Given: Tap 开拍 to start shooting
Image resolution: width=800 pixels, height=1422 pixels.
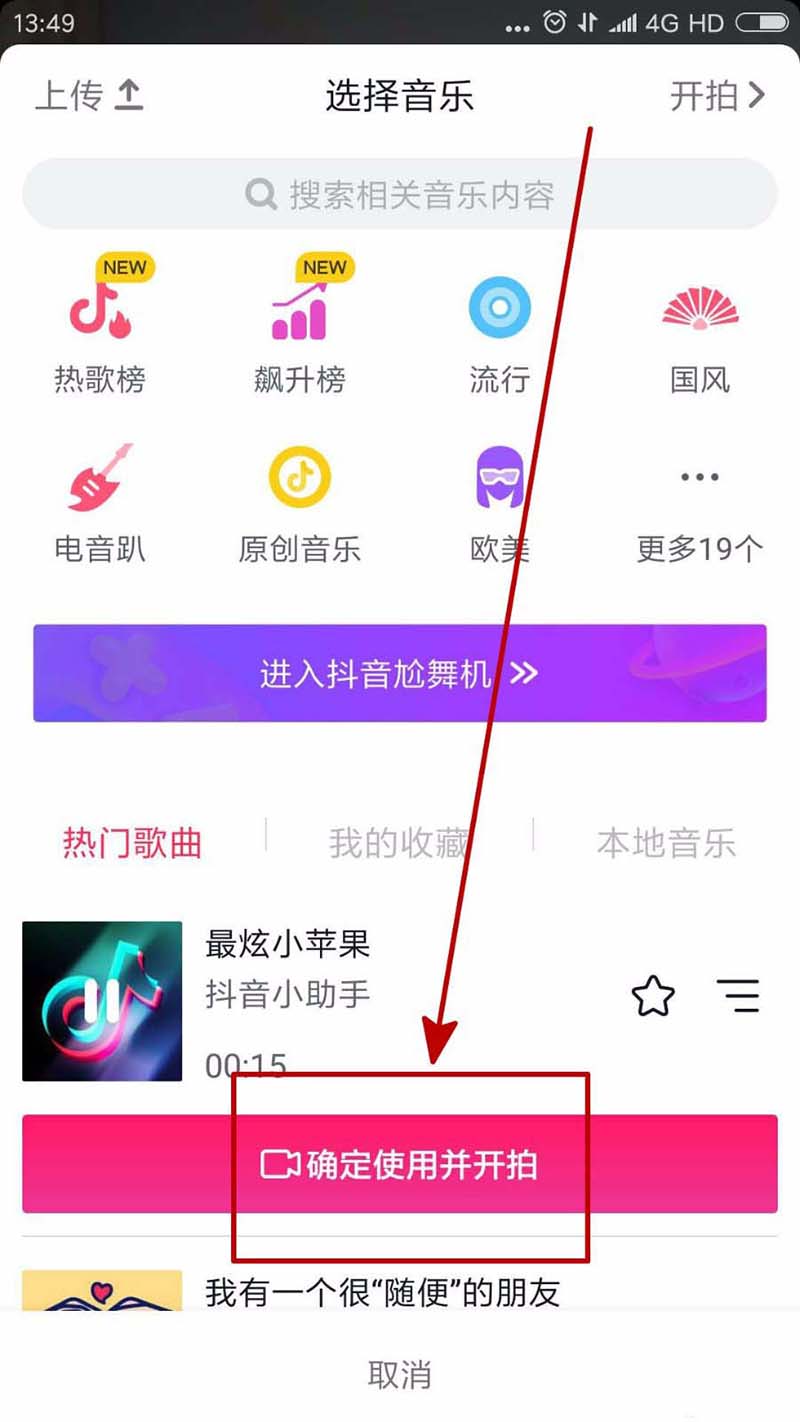Looking at the screenshot, I should tap(716, 96).
